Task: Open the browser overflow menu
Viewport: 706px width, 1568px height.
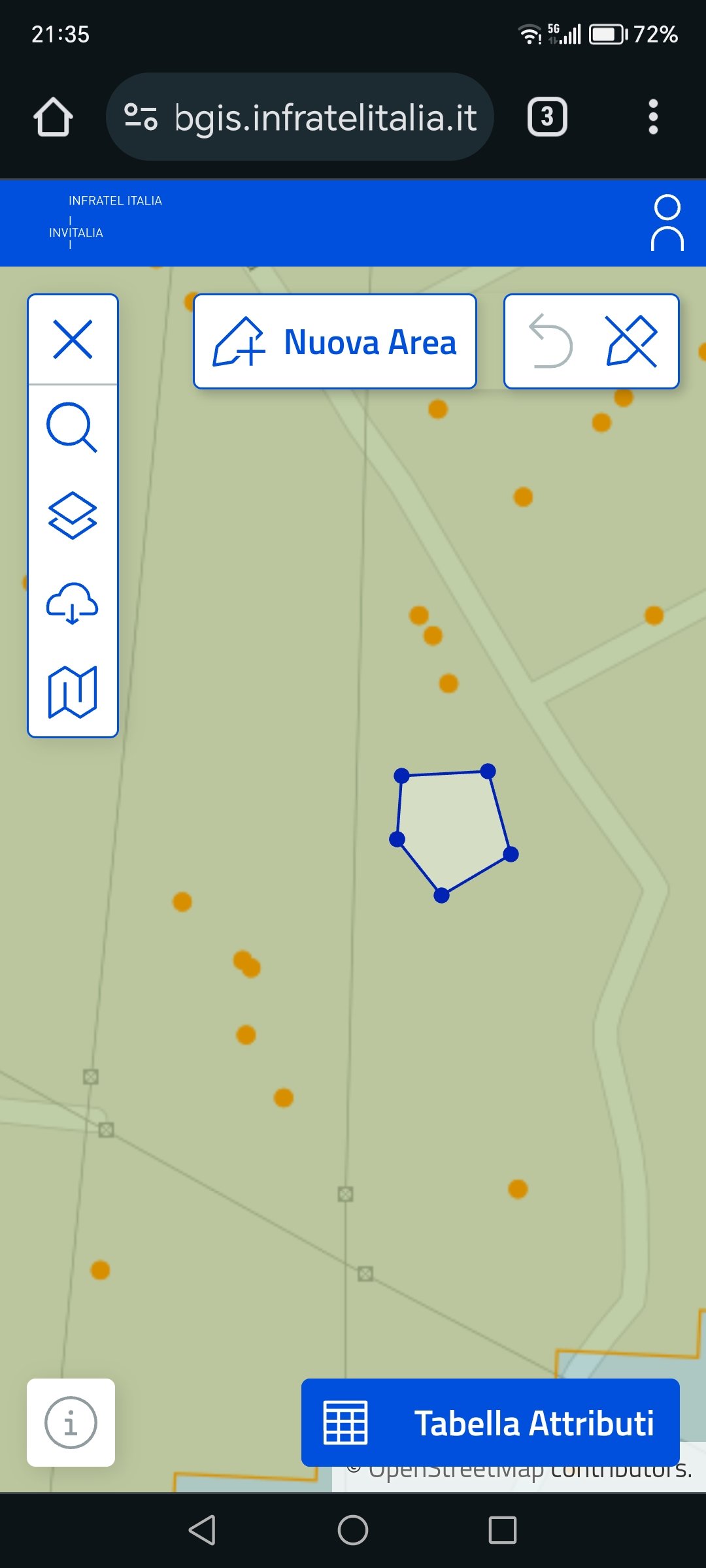Action: click(x=652, y=117)
